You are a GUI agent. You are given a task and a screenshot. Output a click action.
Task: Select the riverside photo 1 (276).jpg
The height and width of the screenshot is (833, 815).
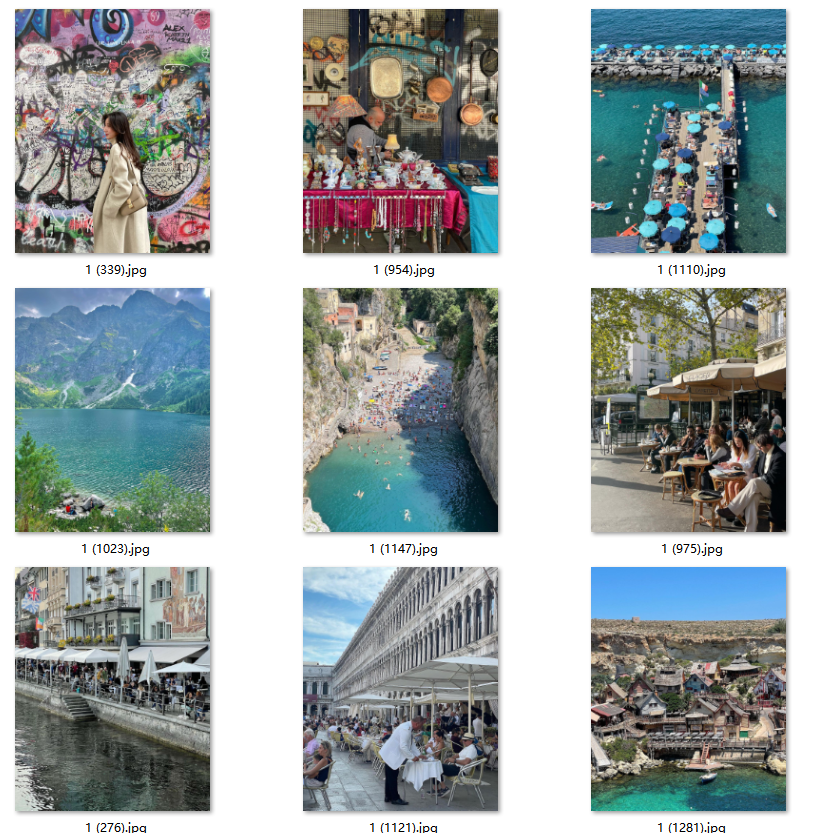coord(112,689)
